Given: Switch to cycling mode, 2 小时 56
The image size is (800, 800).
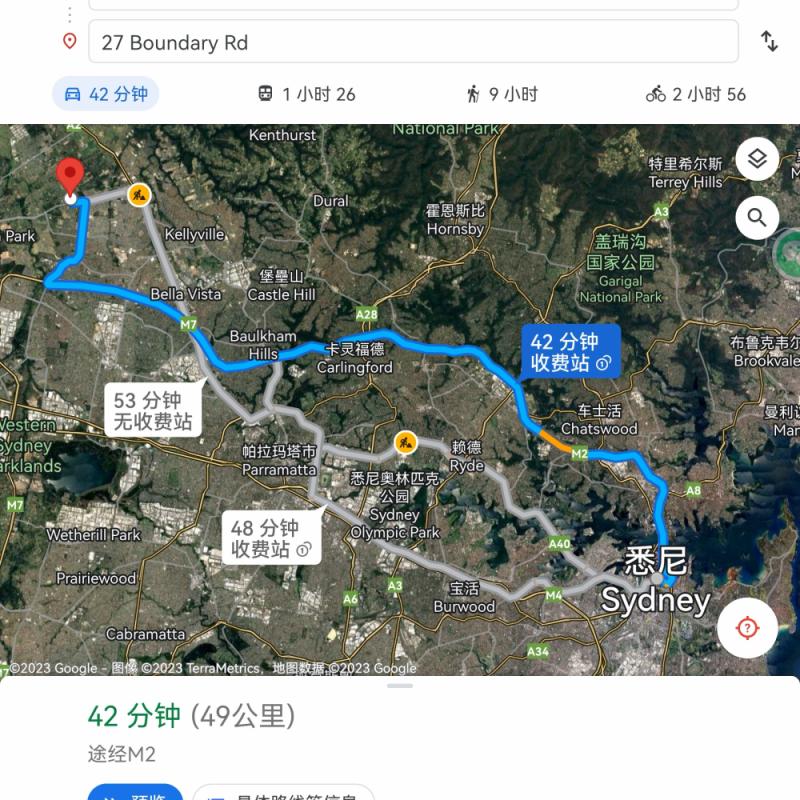Looking at the screenshot, I should 696,94.
